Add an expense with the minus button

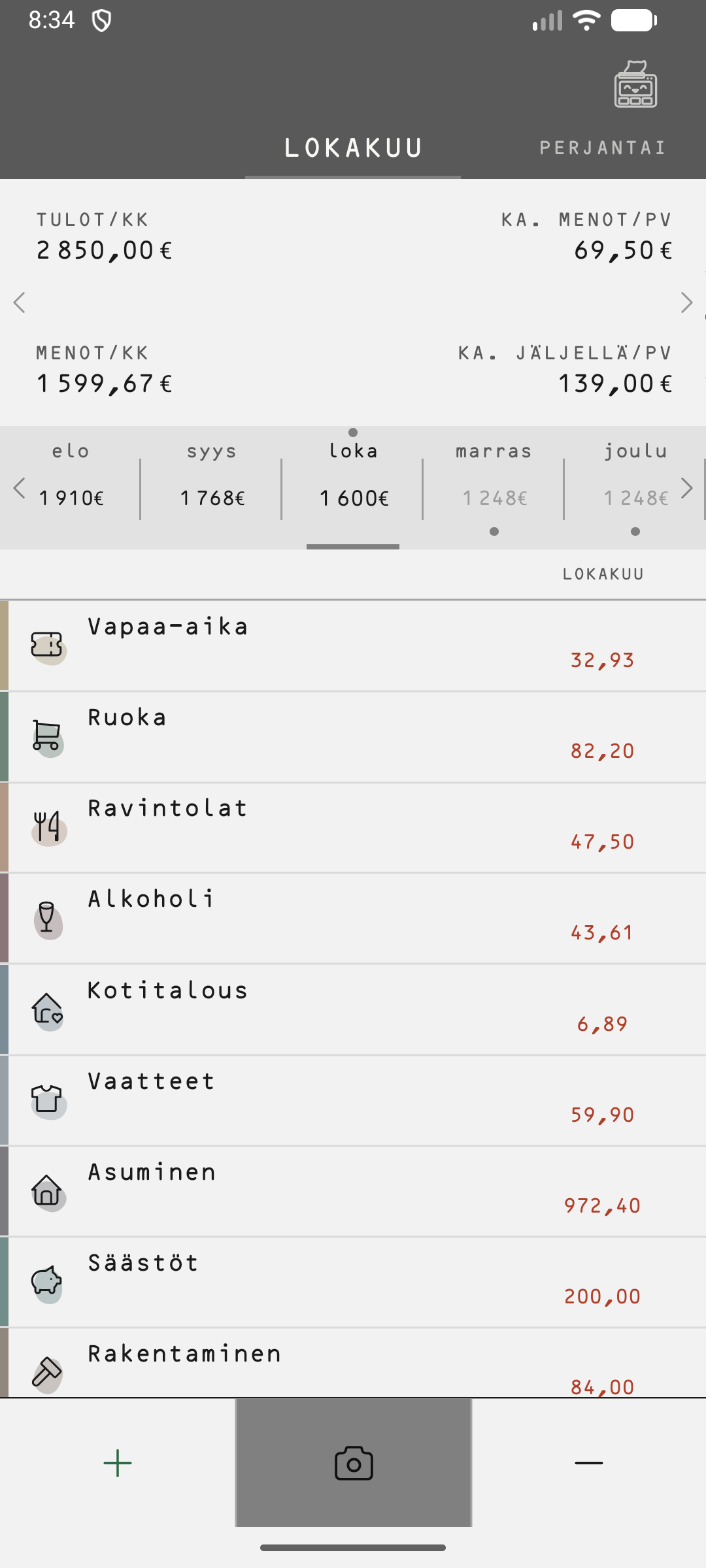pos(589,1463)
